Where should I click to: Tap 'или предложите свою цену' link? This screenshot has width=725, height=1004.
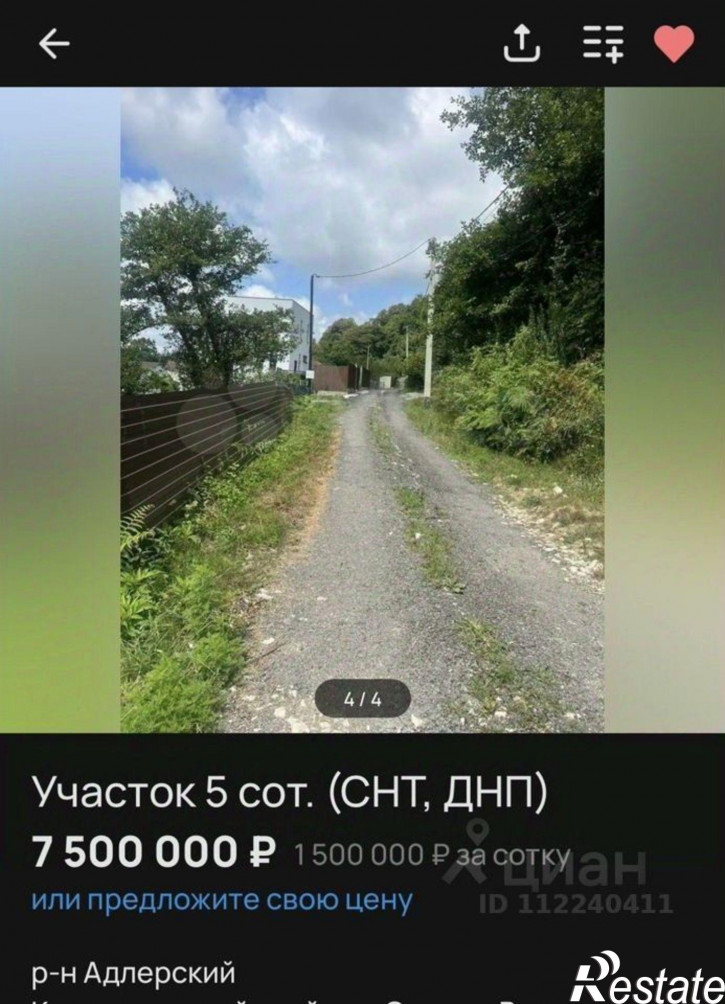click(x=221, y=900)
